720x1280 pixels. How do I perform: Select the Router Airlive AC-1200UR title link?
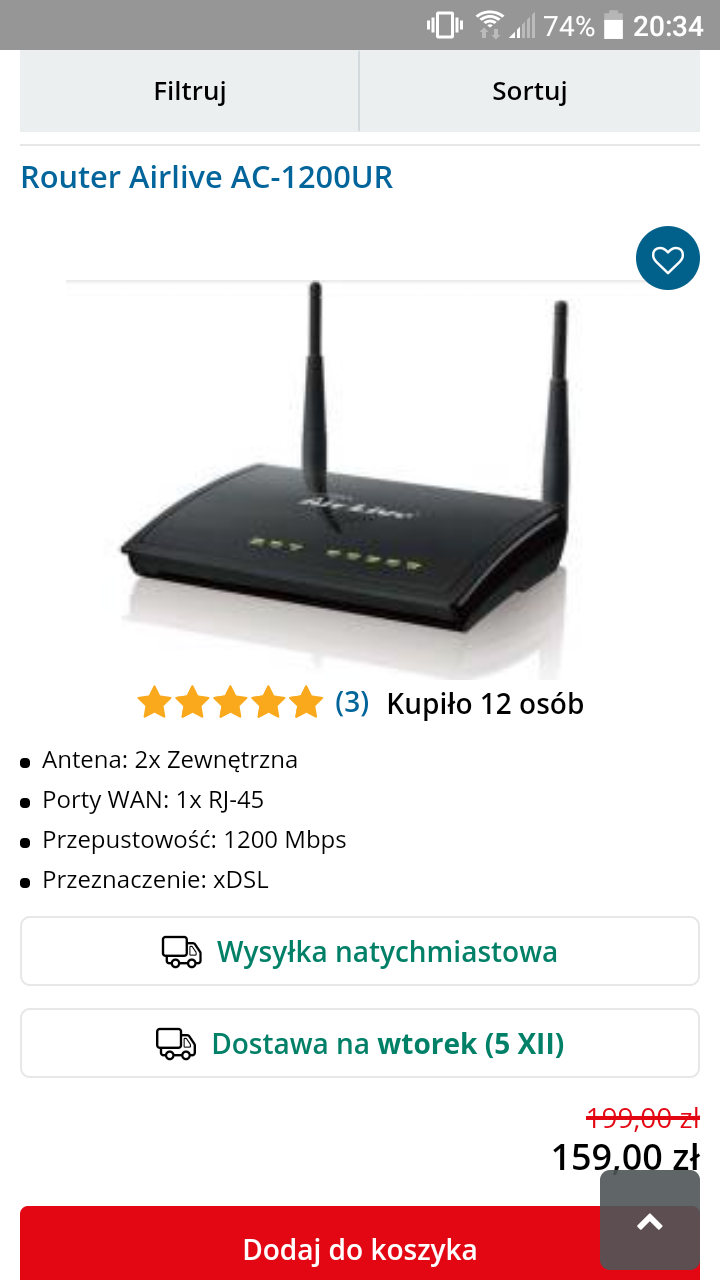click(x=206, y=177)
